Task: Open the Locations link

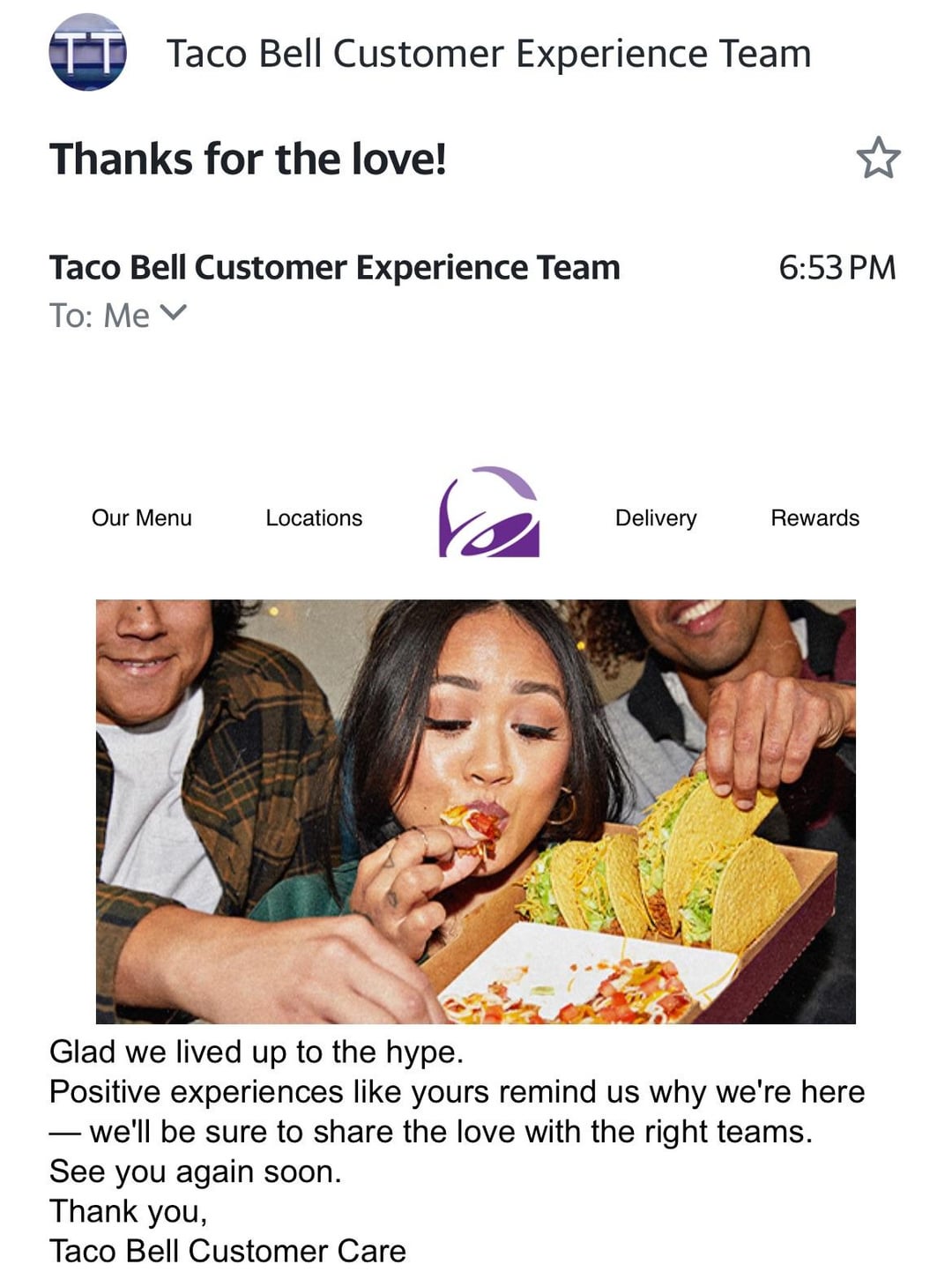Action: [x=314, y=517]
